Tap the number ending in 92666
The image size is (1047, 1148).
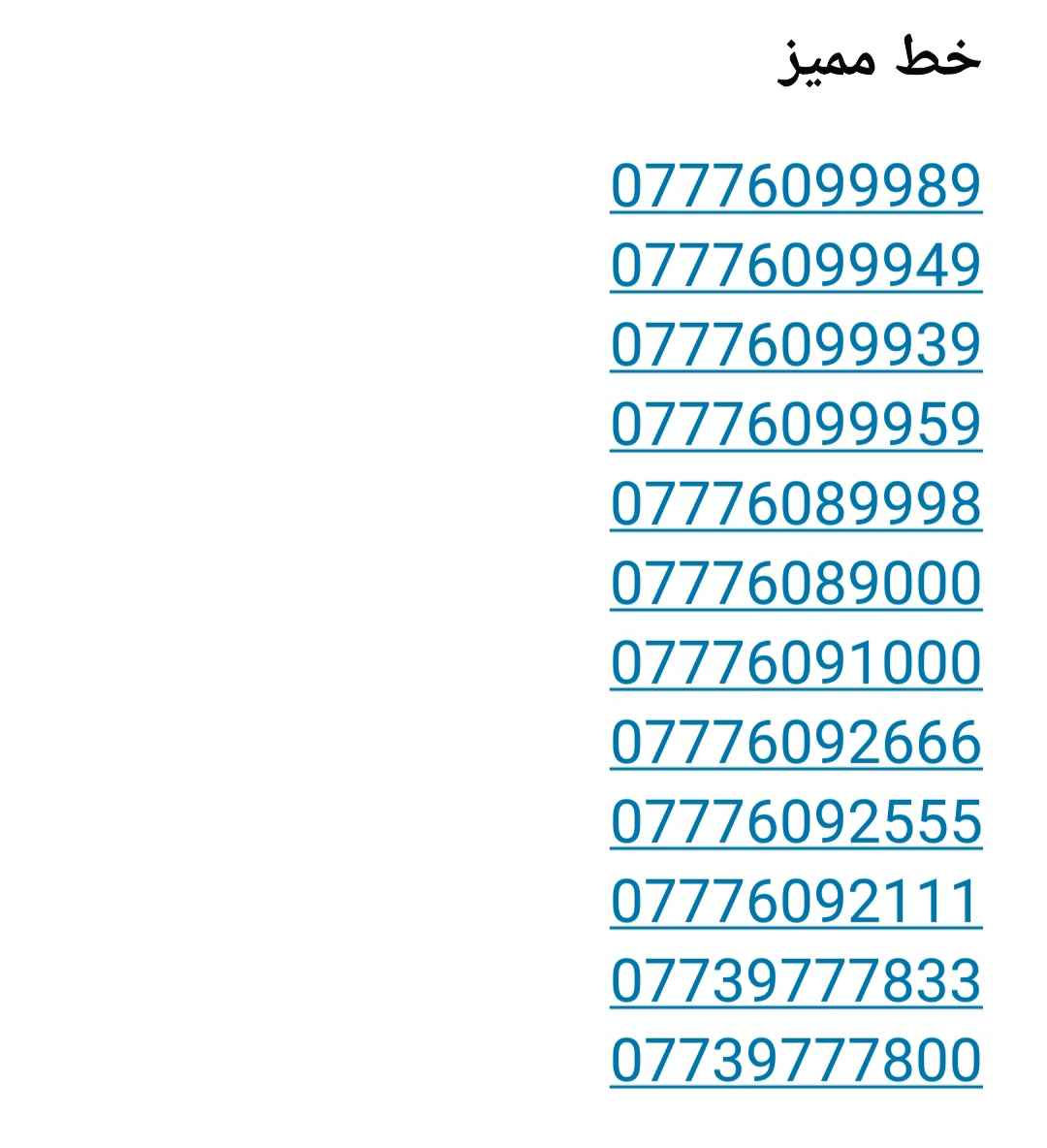click(796, 743)
